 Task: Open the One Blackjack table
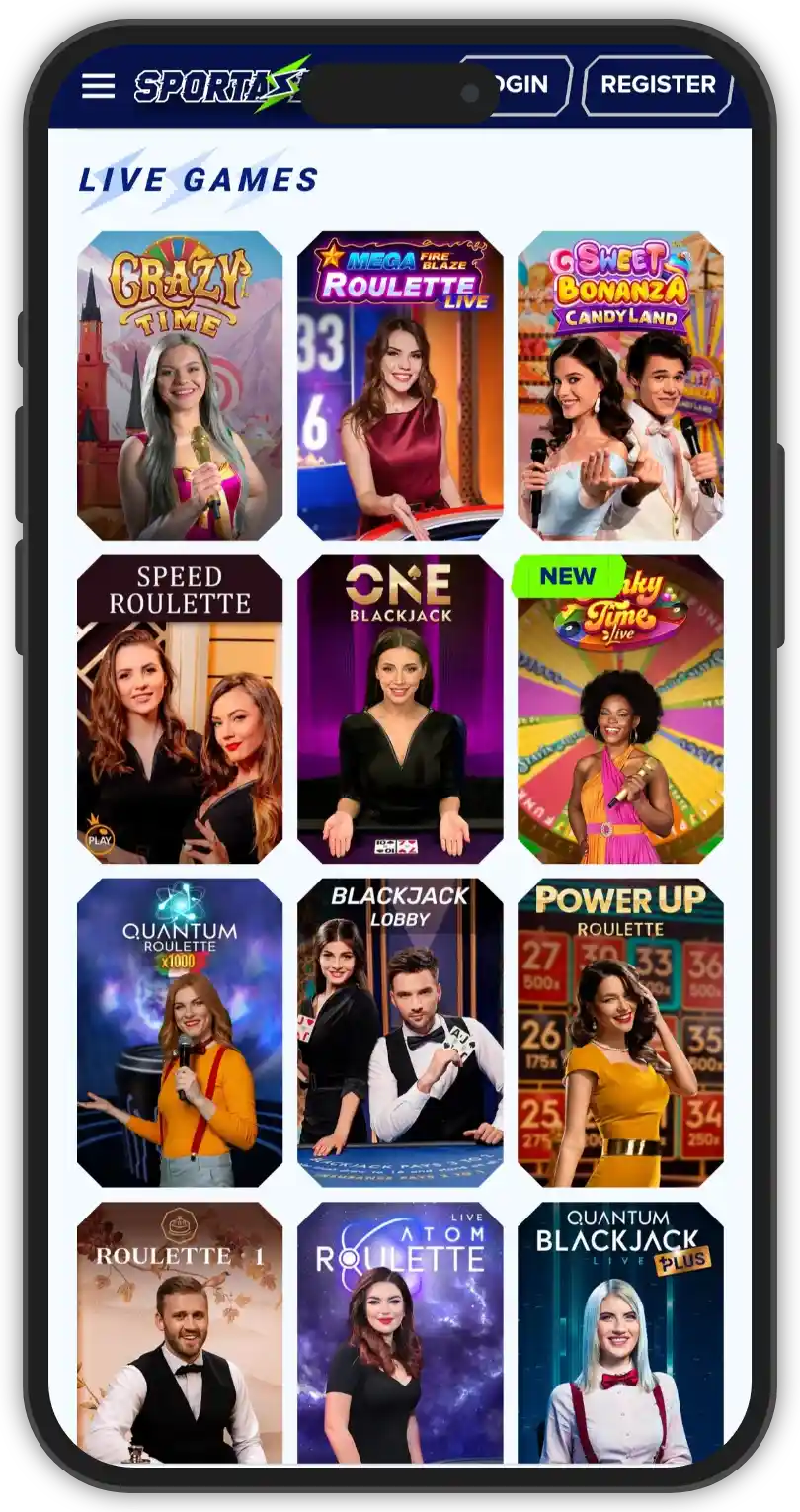click(x=400, y=709)
